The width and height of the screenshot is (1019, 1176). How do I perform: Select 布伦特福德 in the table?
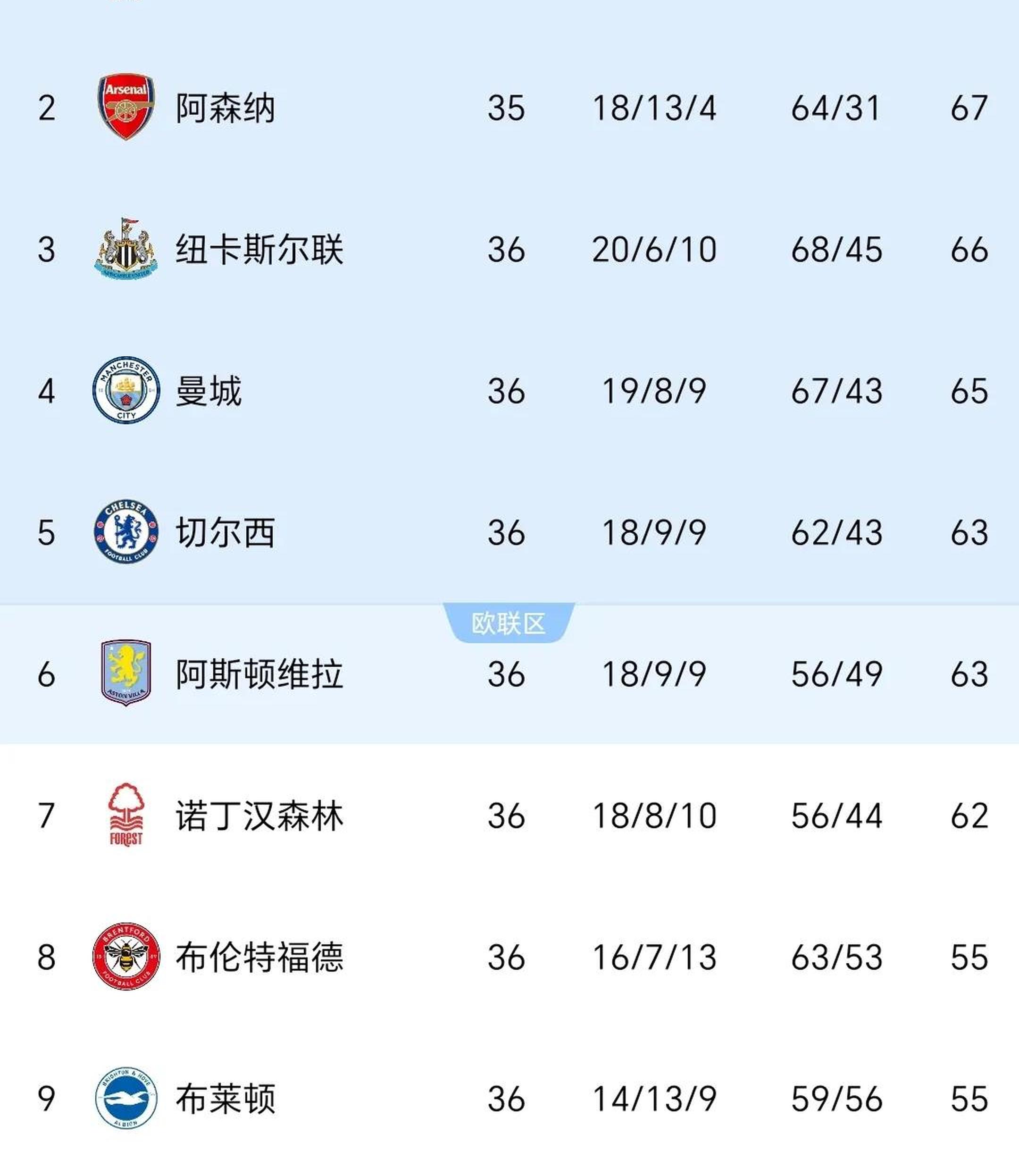(259, 957)
